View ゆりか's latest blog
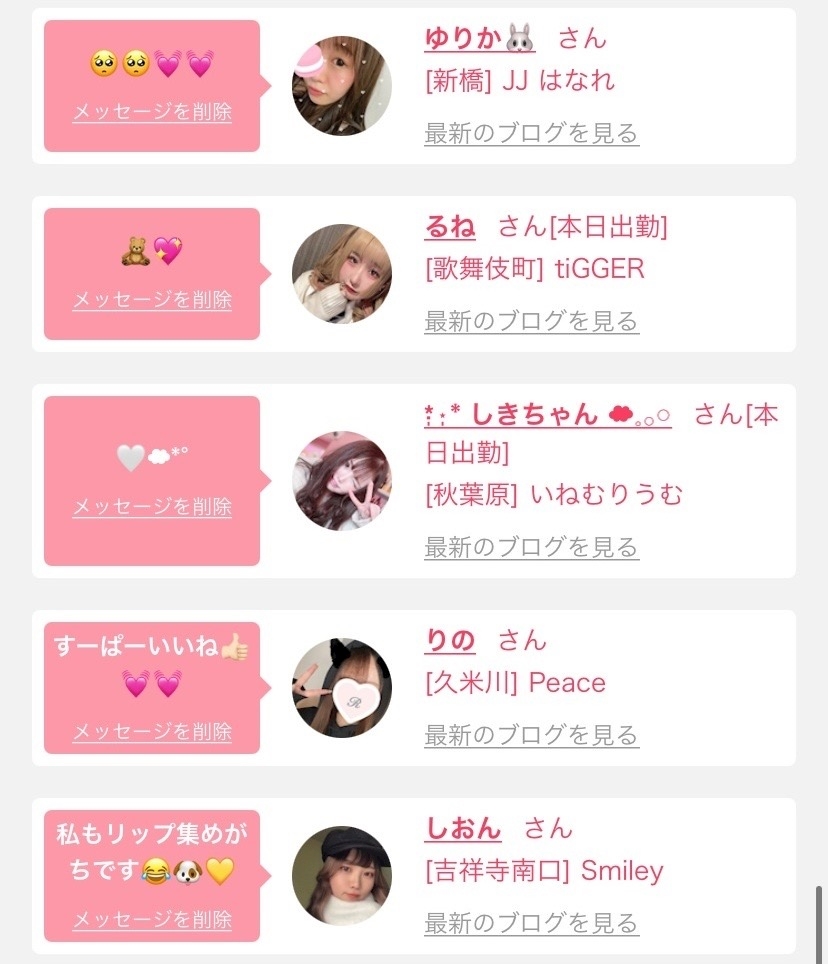Viewport: 828px width, 964px height. 531,133
